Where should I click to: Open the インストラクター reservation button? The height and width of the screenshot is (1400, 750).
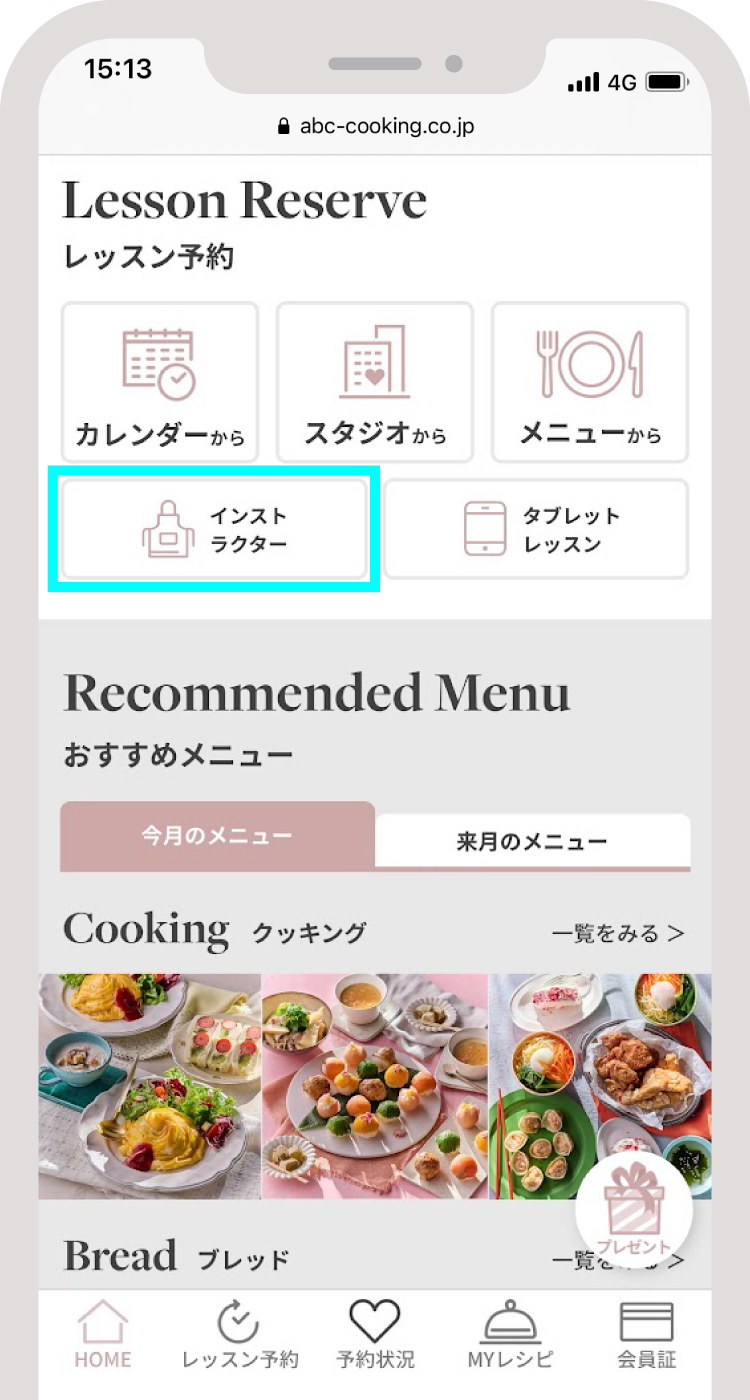(214, 529)
